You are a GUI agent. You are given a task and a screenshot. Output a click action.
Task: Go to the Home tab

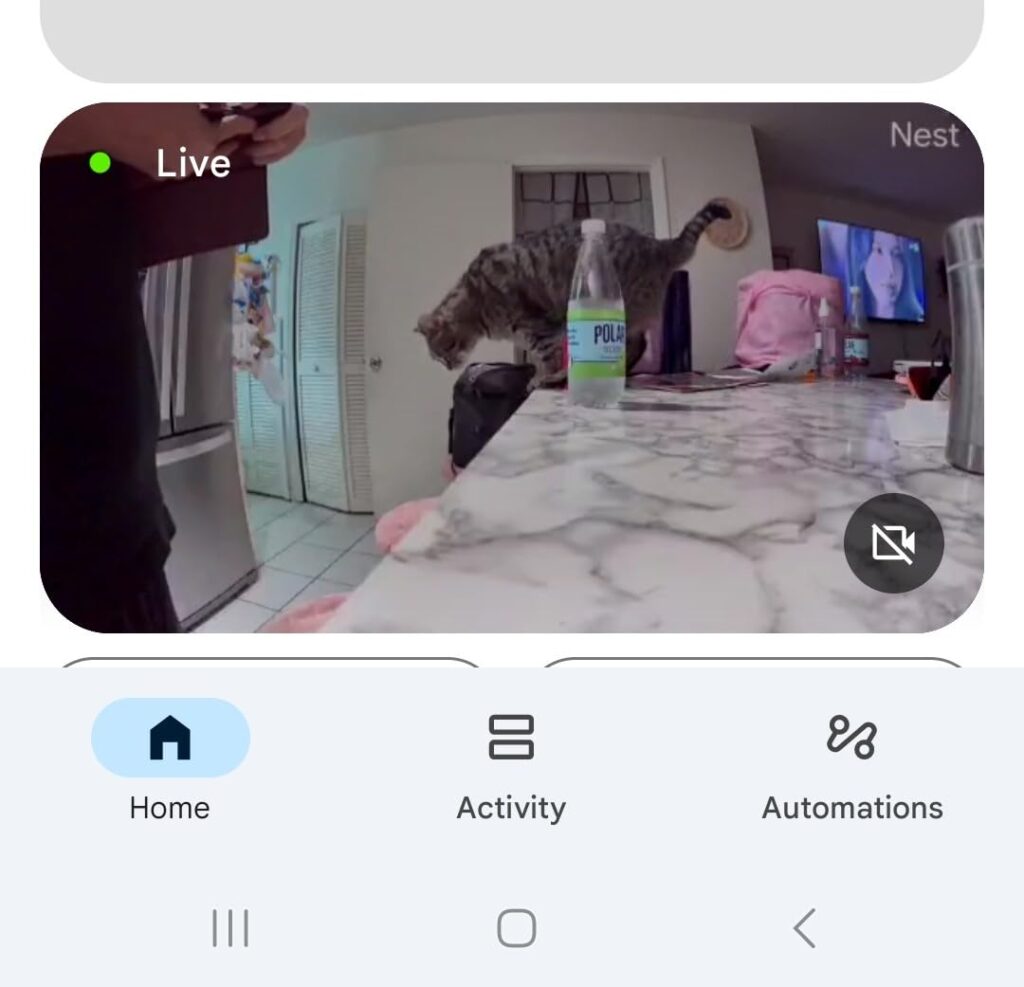[x=170, y=760]
